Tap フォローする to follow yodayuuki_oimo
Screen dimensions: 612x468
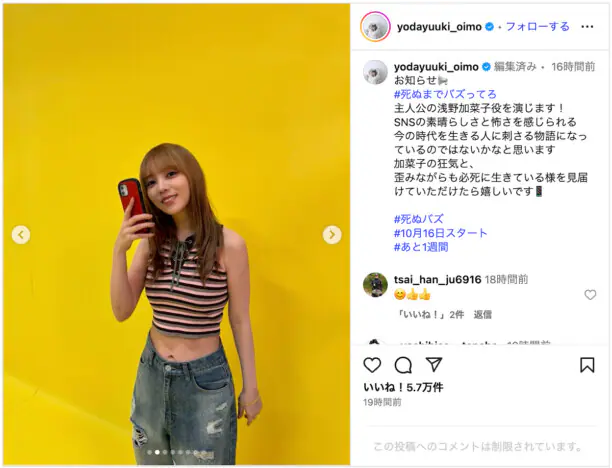pyautogui.click(x=537, y=26)
